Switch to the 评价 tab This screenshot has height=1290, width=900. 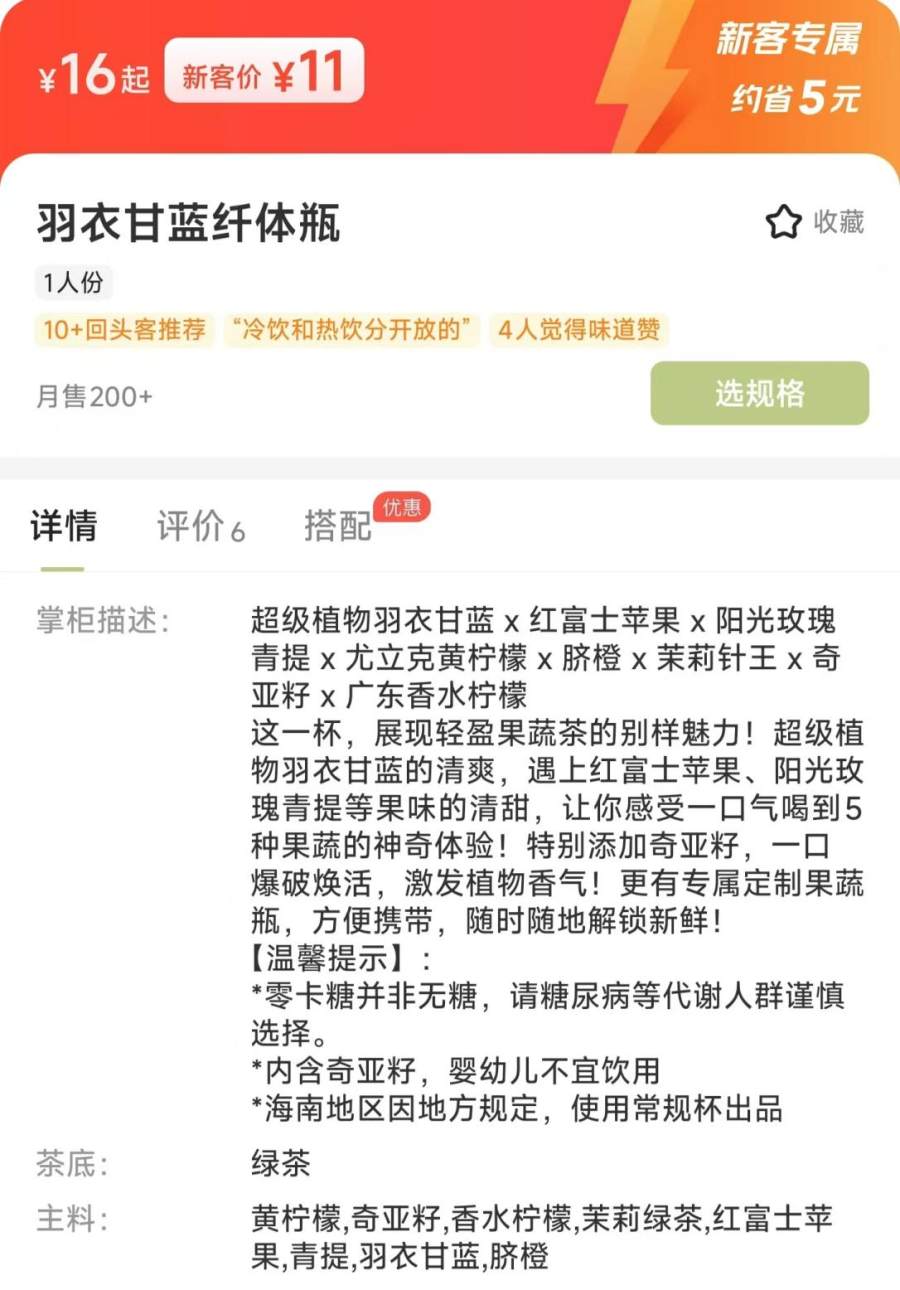coord(200,527)
